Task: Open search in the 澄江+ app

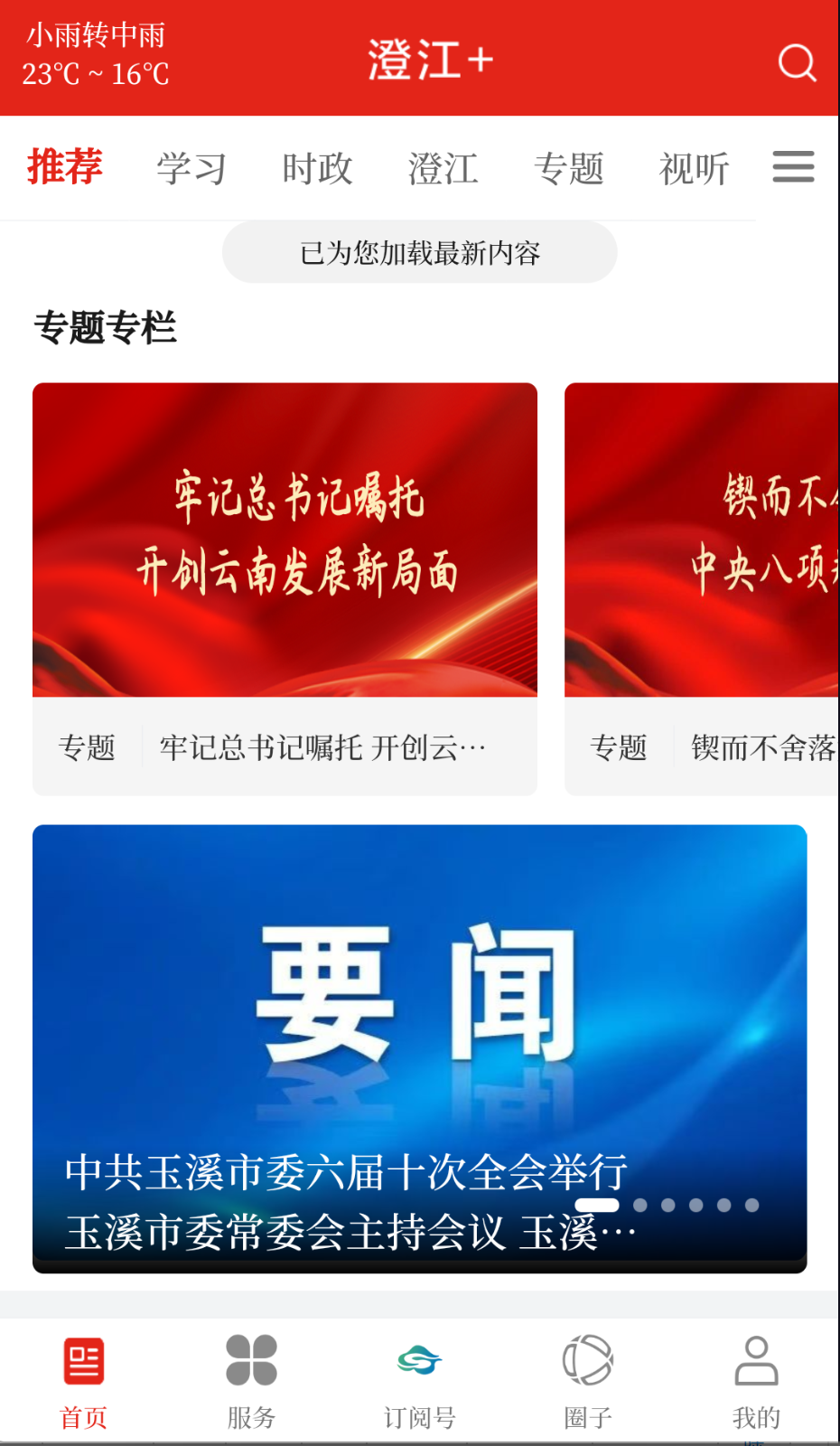Action: [795, 61]
